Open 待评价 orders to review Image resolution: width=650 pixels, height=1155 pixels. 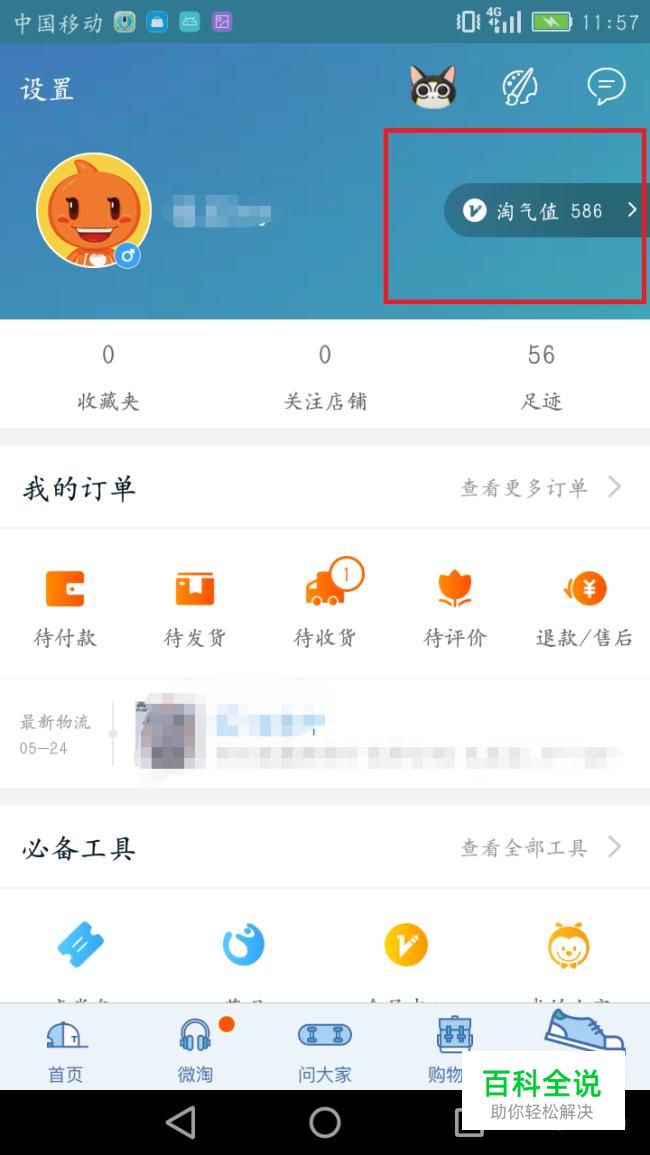point(455,607)
